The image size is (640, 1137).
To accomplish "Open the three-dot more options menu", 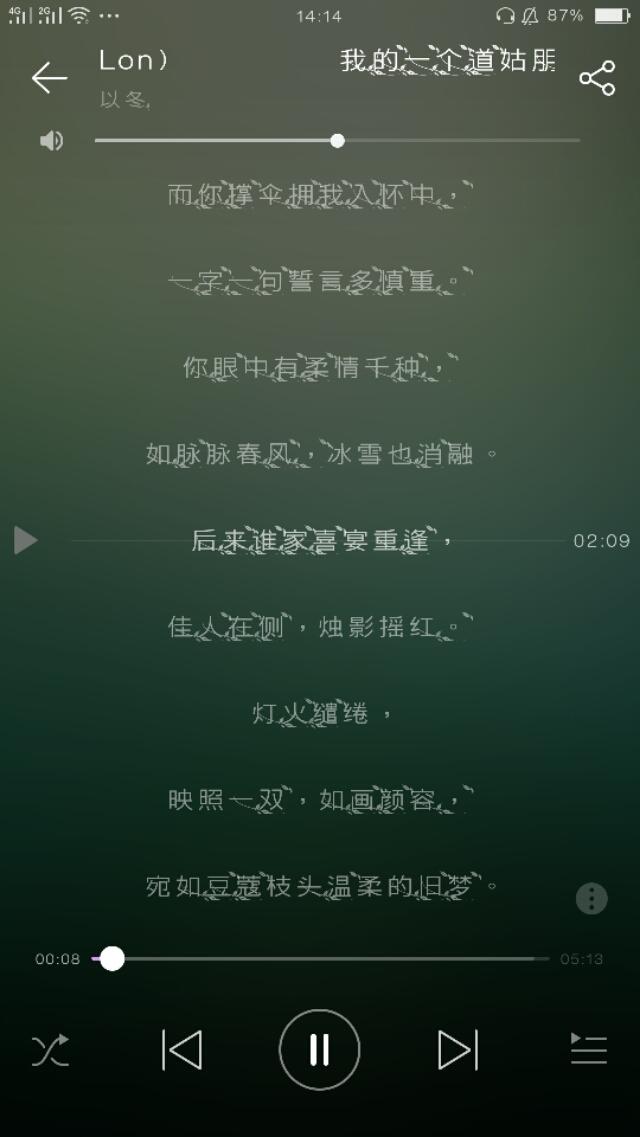I will click(x=591, y=898).
